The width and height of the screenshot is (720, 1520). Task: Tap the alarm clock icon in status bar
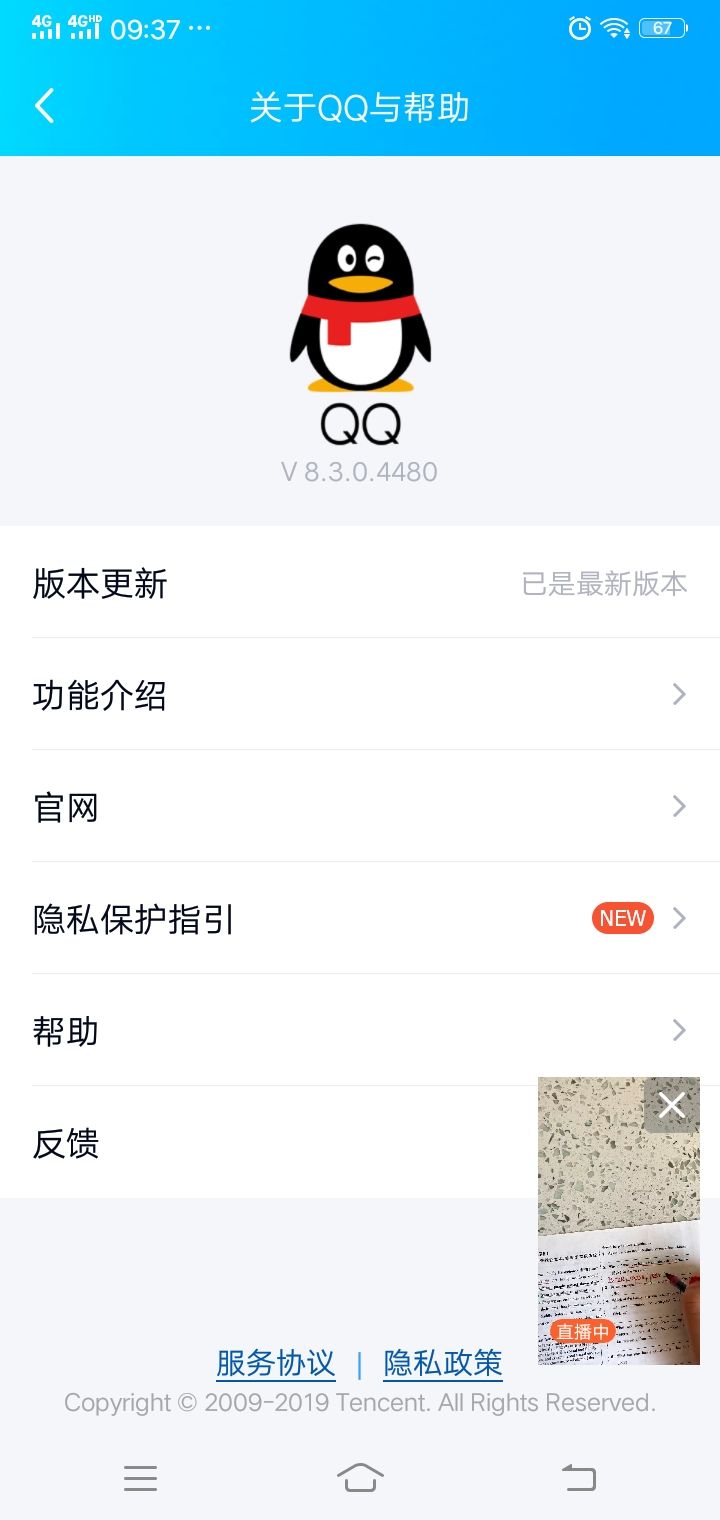coord(579,29)
